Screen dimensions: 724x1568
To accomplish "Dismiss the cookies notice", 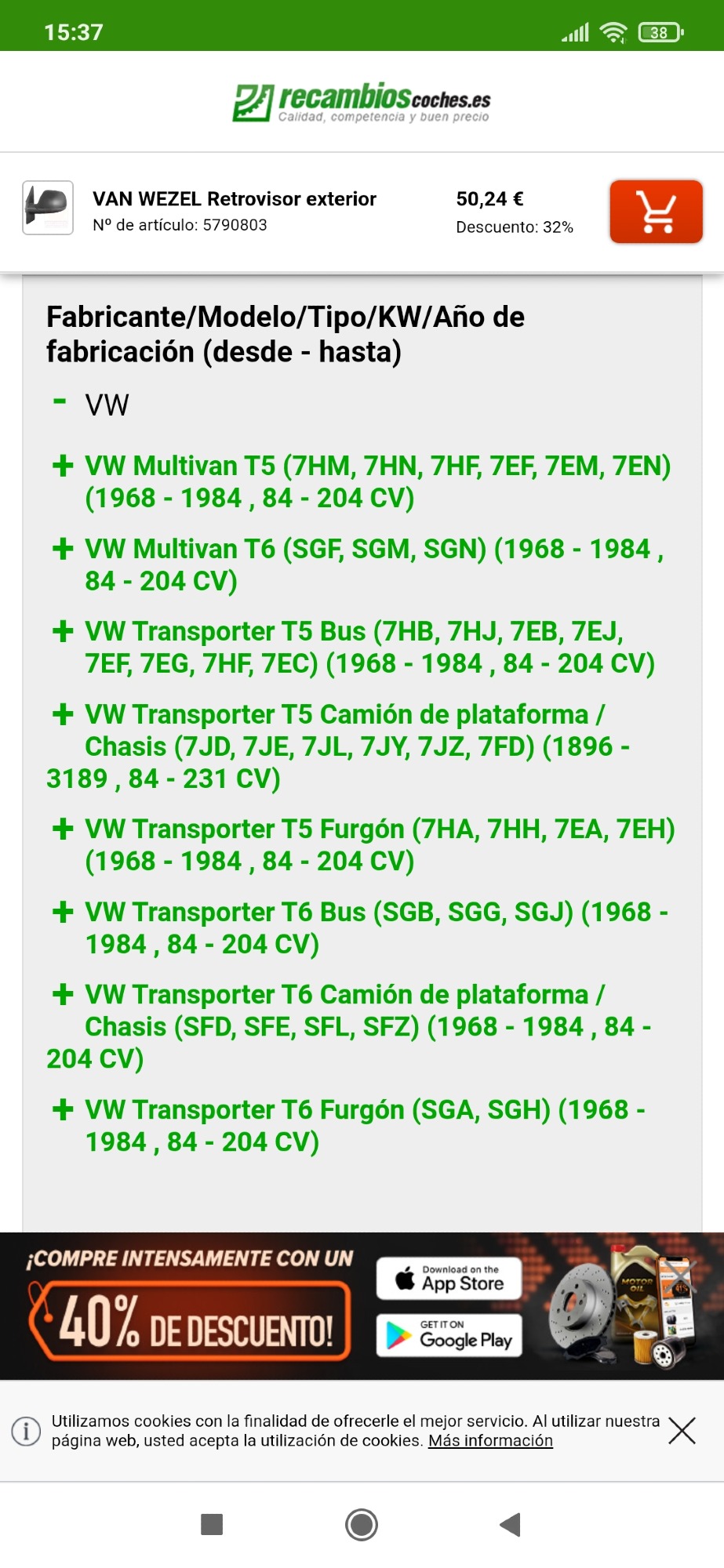I will coord(682,1431).
